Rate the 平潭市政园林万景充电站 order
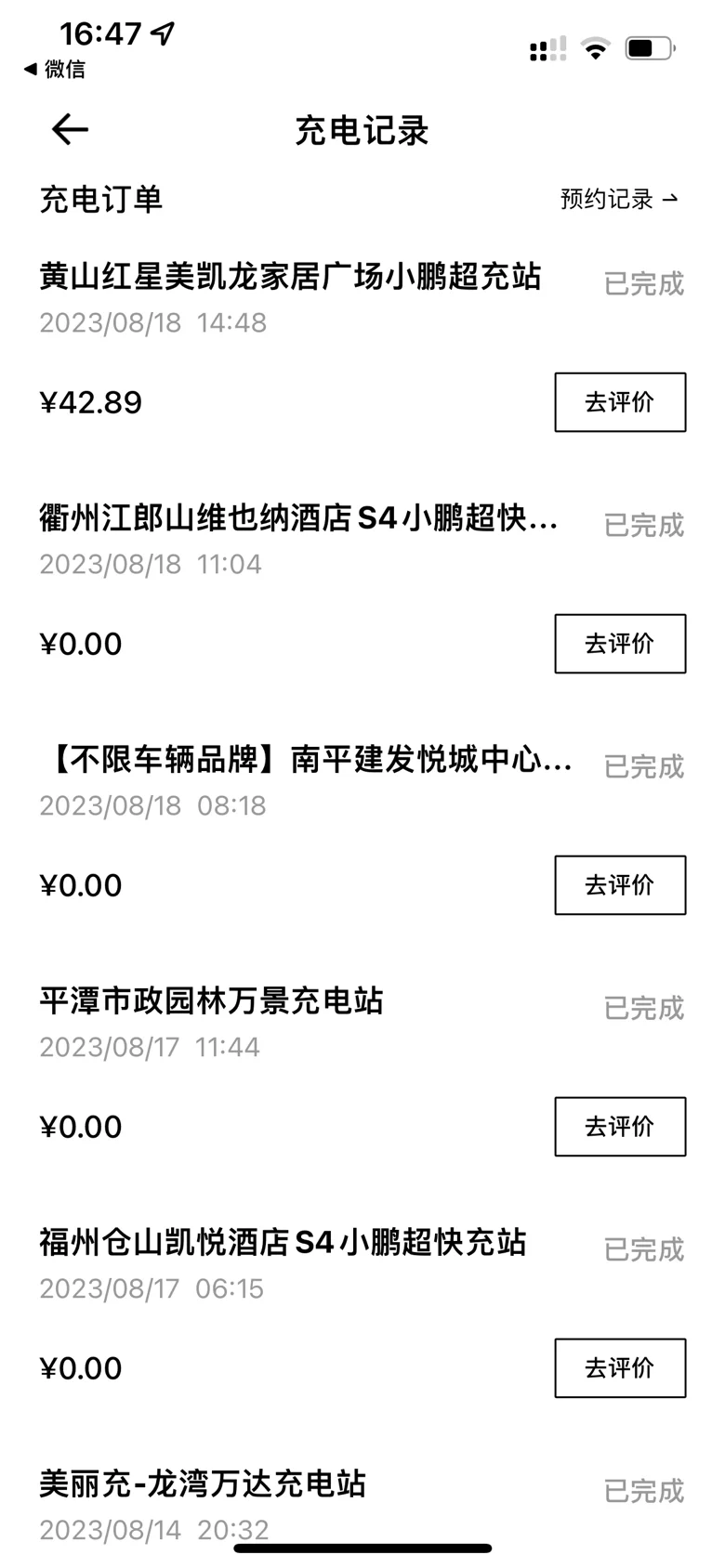This screenshot has height=1568, width=725. click(620, 1127)
